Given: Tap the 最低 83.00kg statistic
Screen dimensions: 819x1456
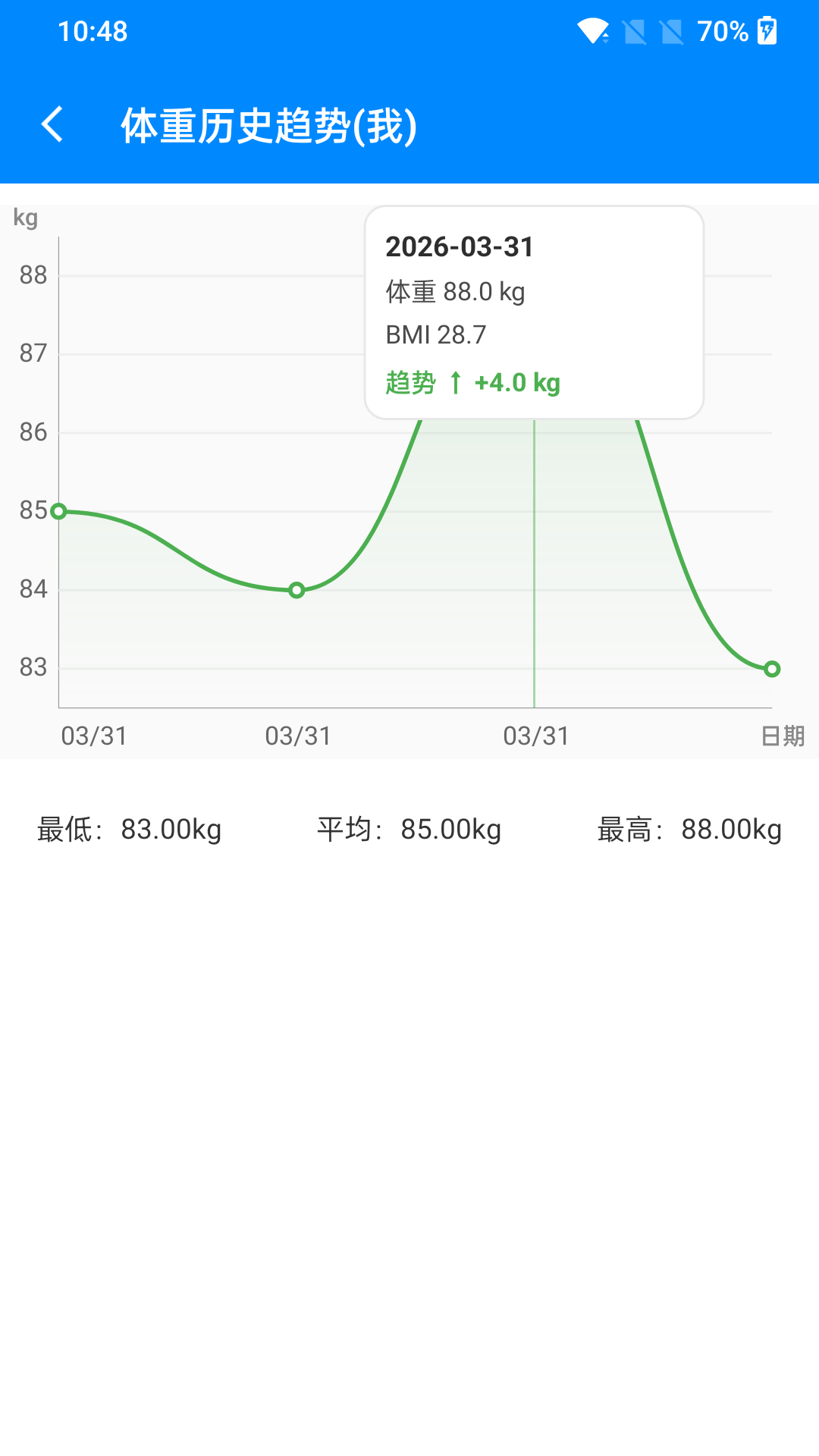Looking at the screenshot, I should 127,830.
